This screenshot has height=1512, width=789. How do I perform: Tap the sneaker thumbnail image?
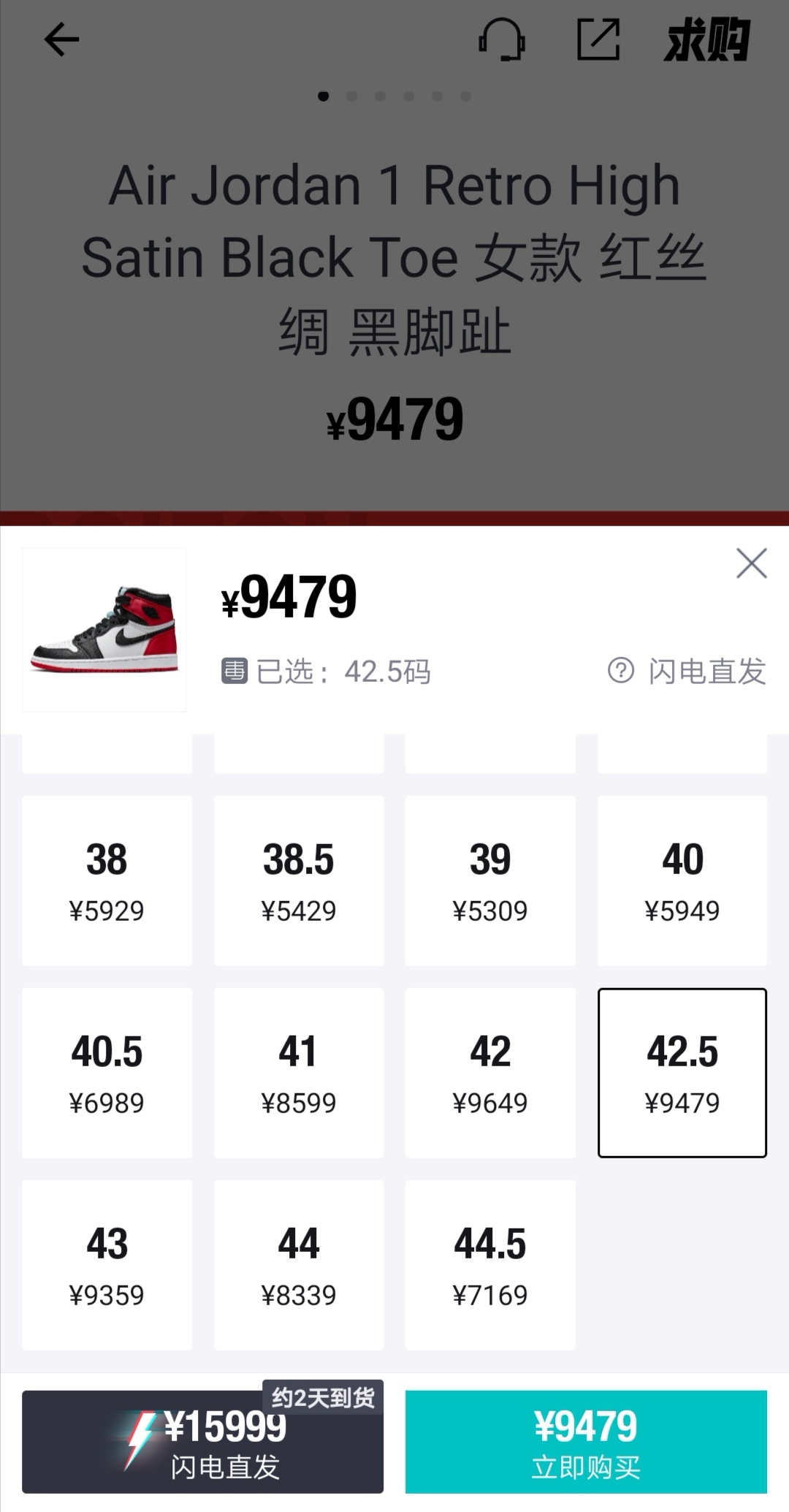click(104, 629)
